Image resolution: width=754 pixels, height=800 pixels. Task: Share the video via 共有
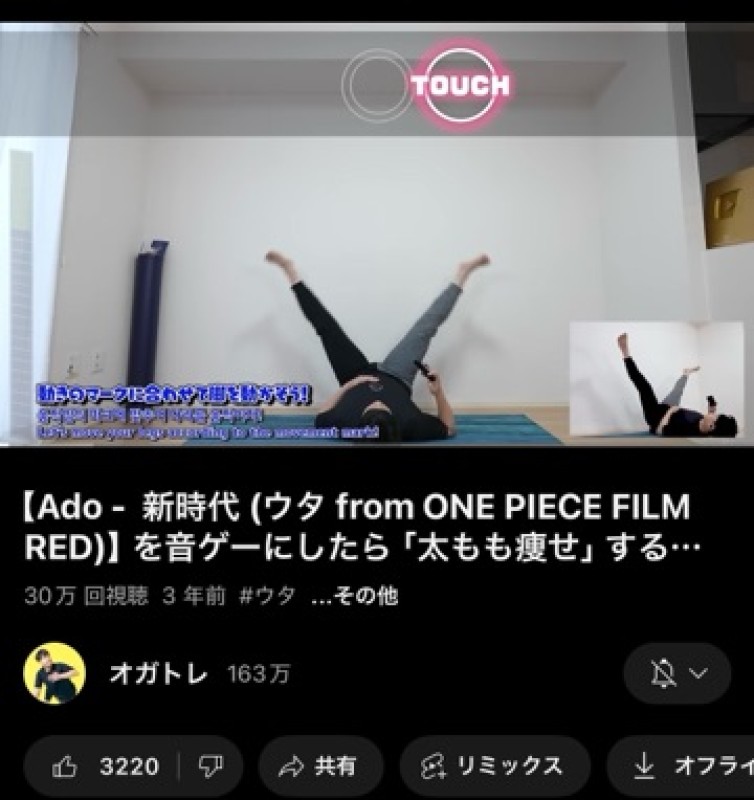pyautogui.click(x=320, y=767)
